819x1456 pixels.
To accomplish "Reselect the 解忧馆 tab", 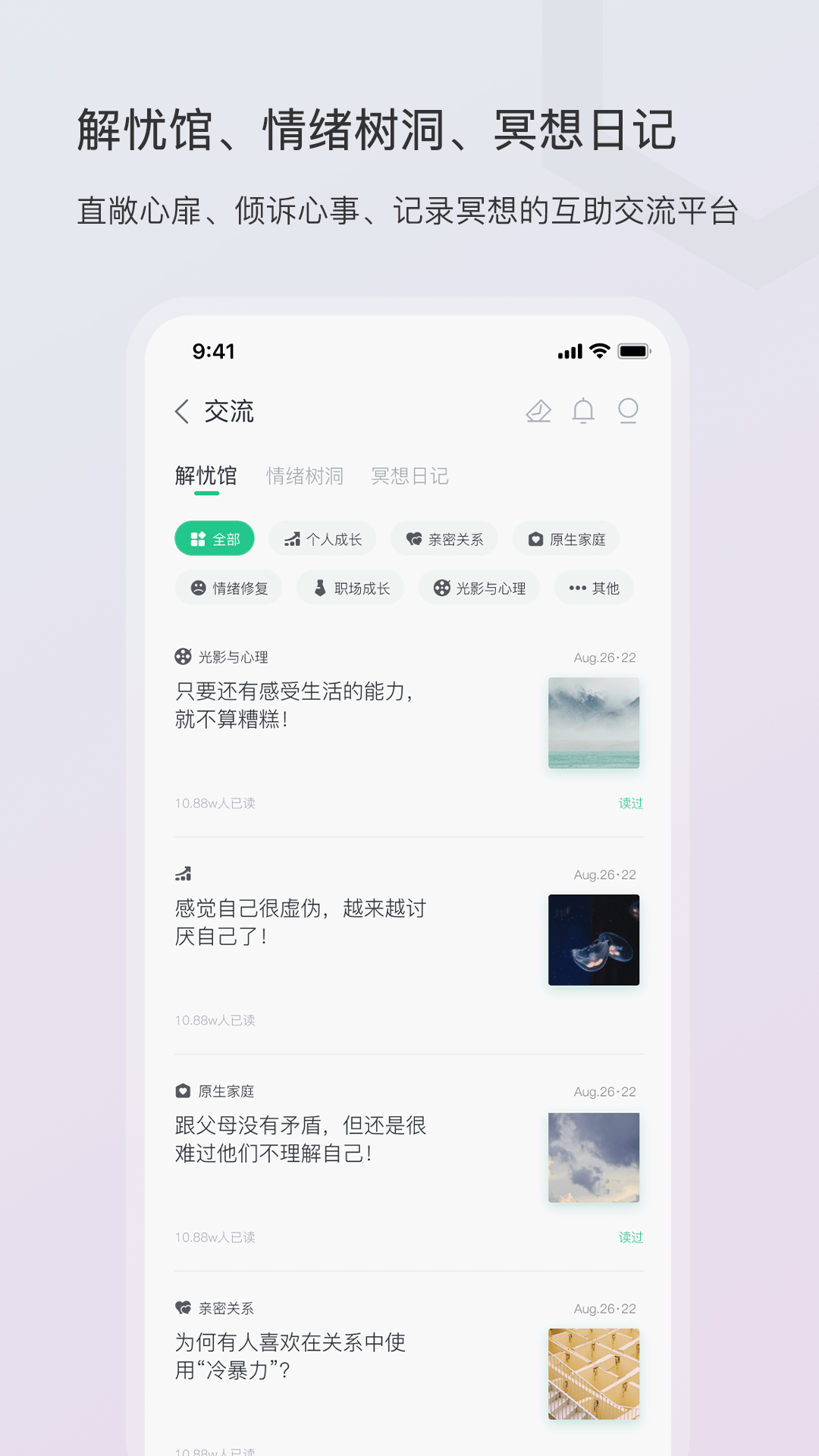I will coord(206,476).
